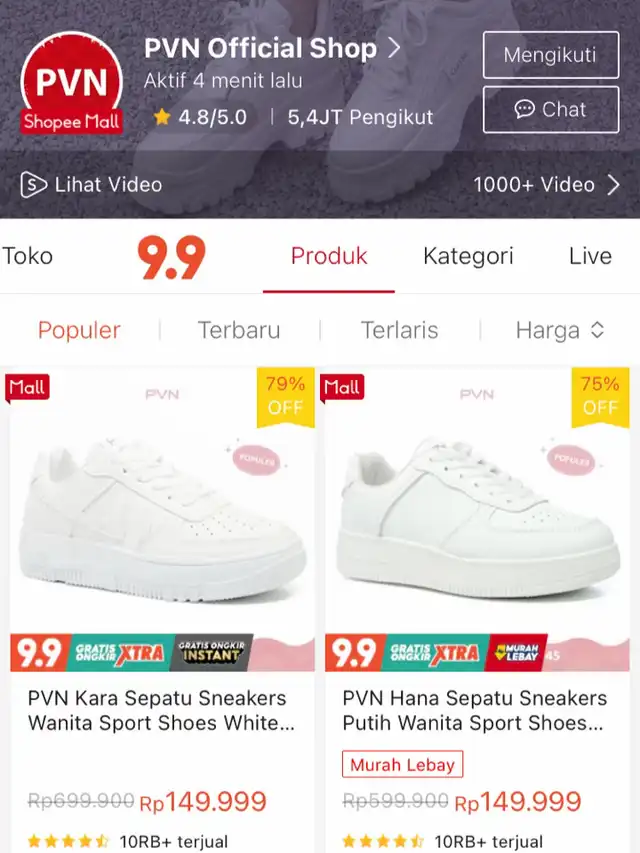Sort products by Populer
The image size is (640, 853).
point(79,330)
